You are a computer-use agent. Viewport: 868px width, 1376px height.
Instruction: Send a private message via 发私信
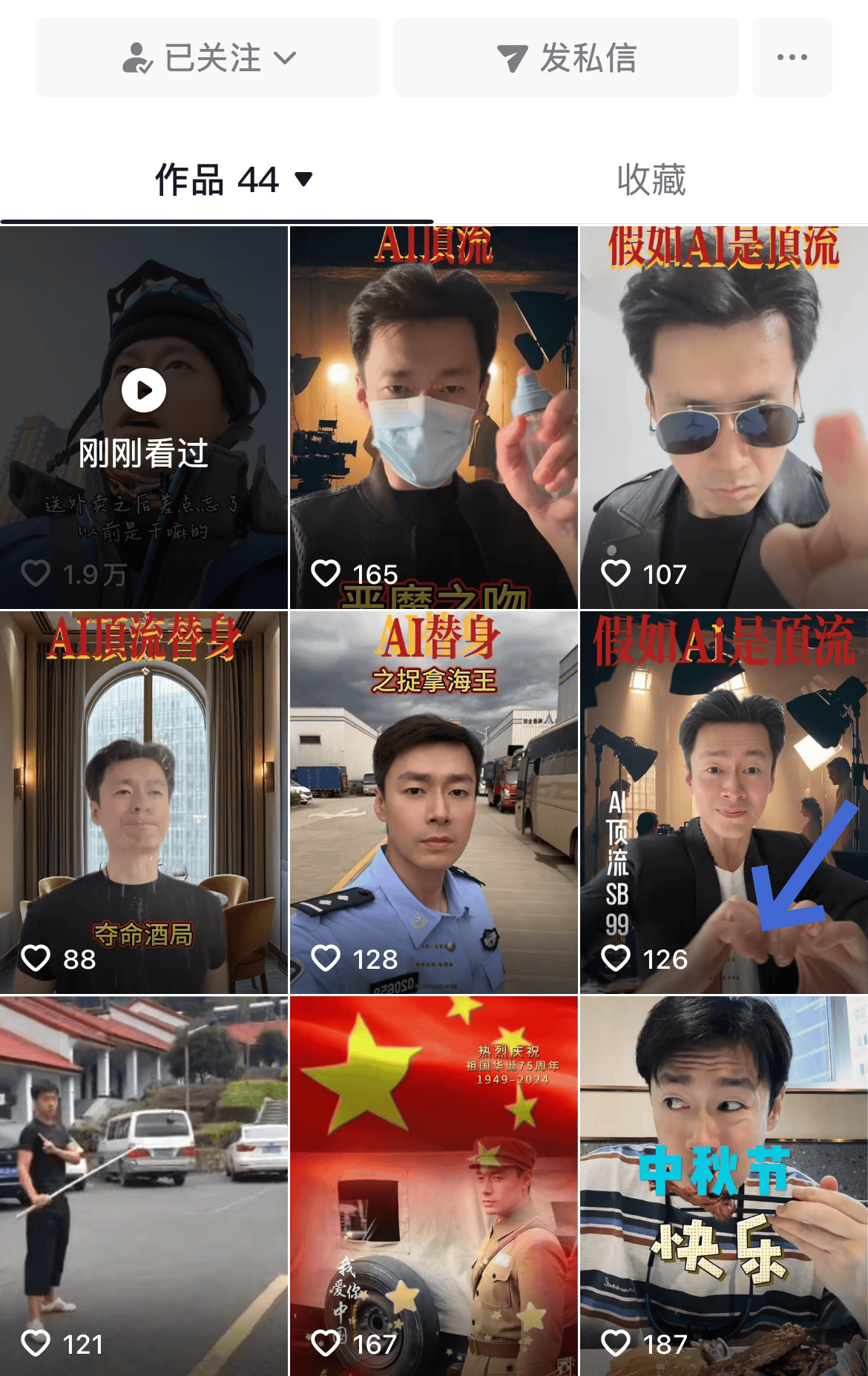(566, 58)
